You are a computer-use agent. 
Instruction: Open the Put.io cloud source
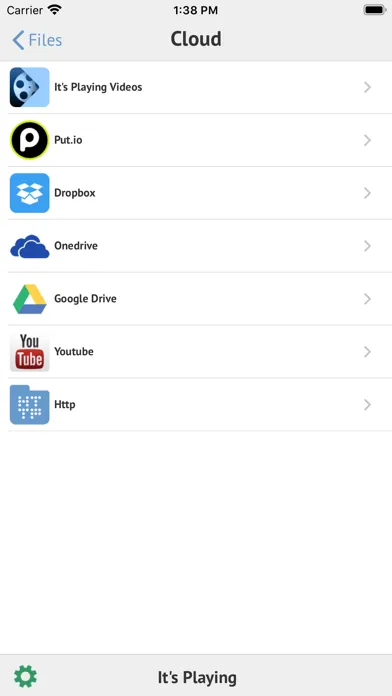196,140
